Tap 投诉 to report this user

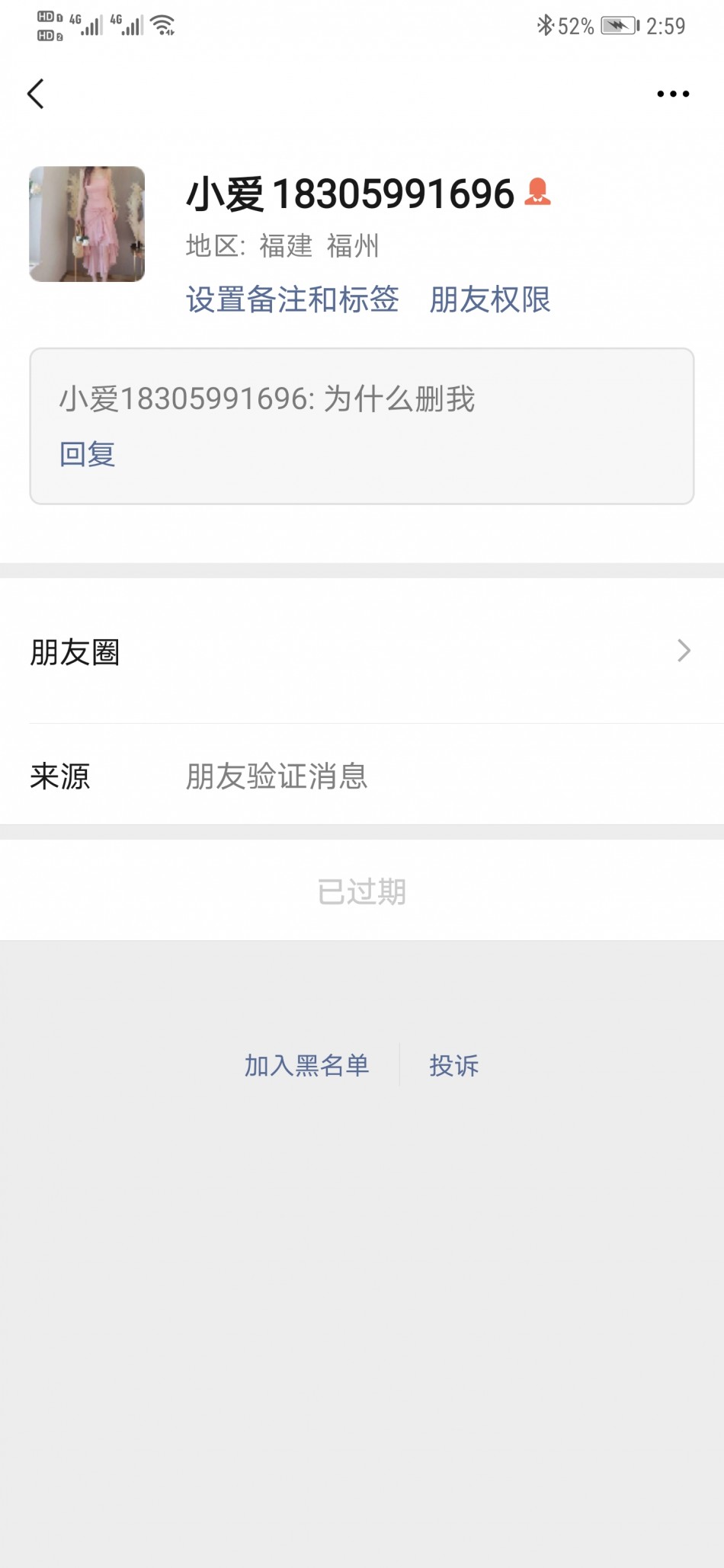[x=453, y=1065]
